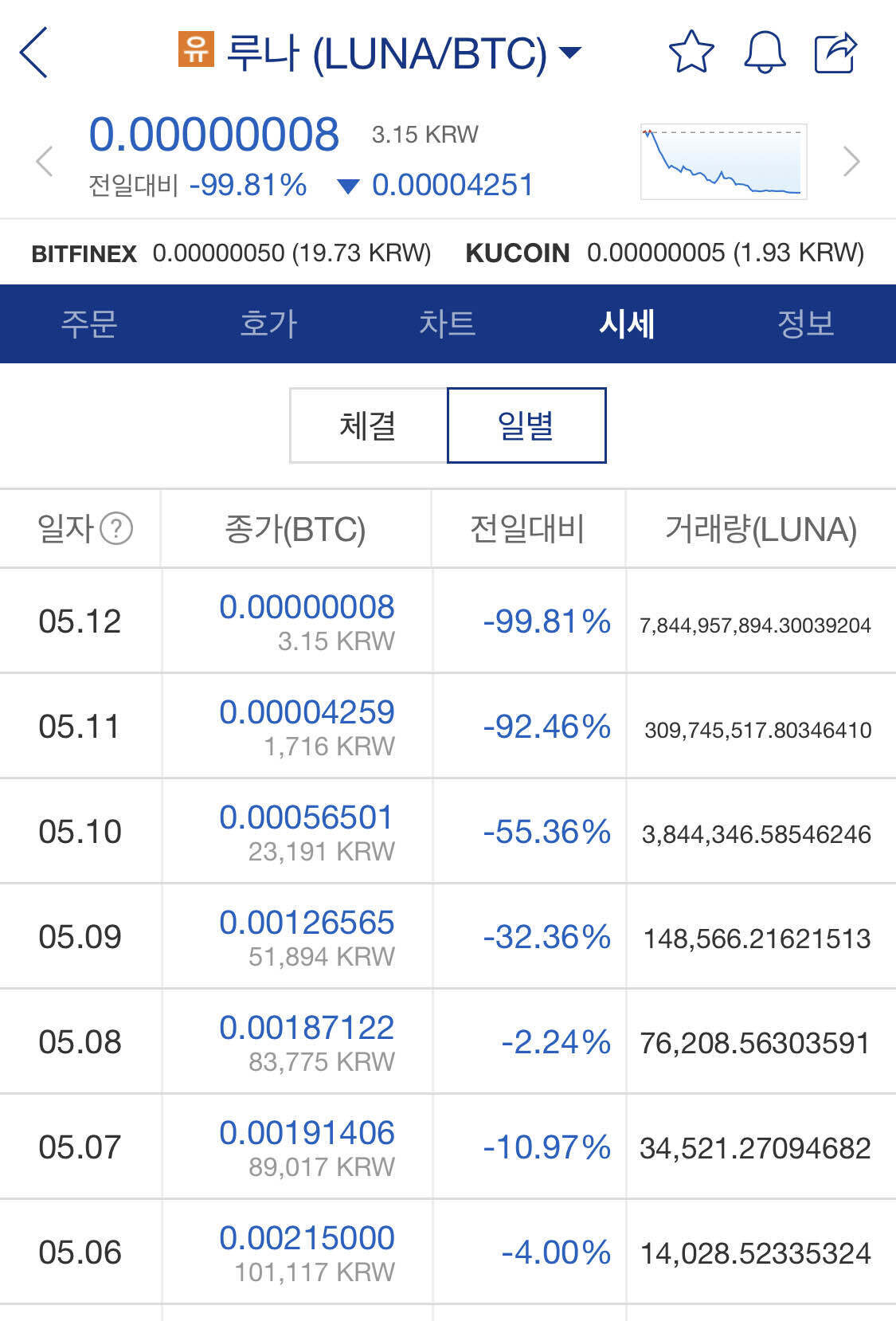The image size is (896, 1321).
Task: Select the 일별 daily view
Action: (x=526, y=425)
